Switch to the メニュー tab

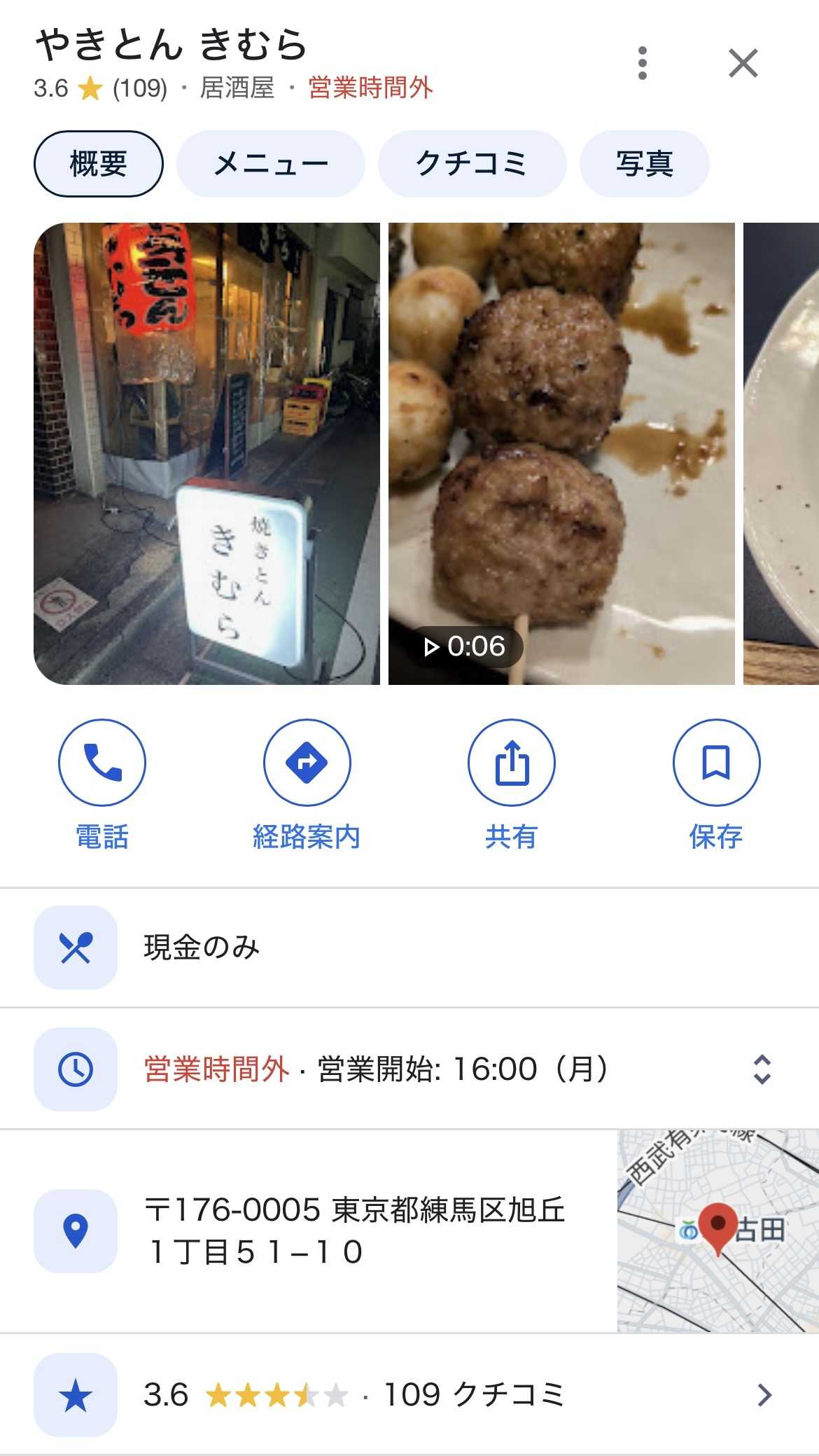point(270,164)
